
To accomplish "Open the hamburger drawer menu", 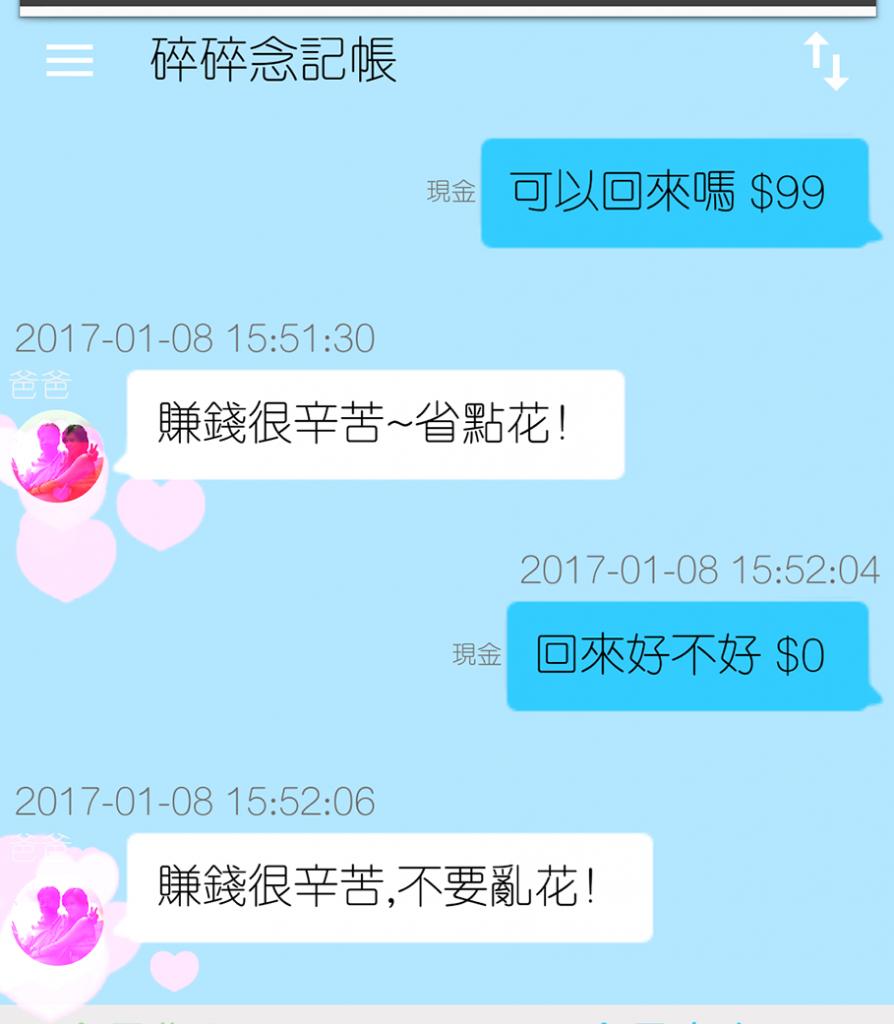I will (70, 61).
